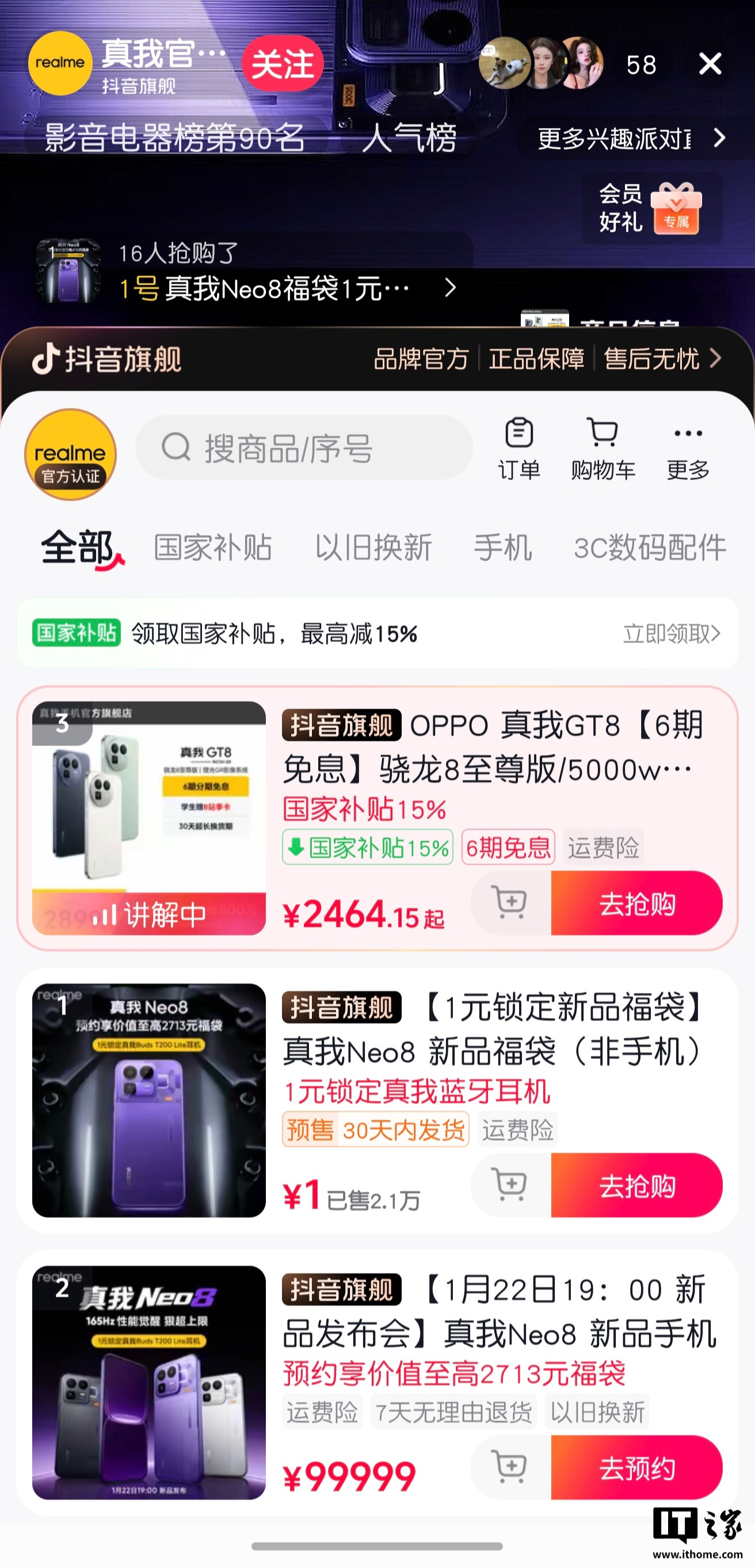Open 订单 orders

click(x=519, y=449)
